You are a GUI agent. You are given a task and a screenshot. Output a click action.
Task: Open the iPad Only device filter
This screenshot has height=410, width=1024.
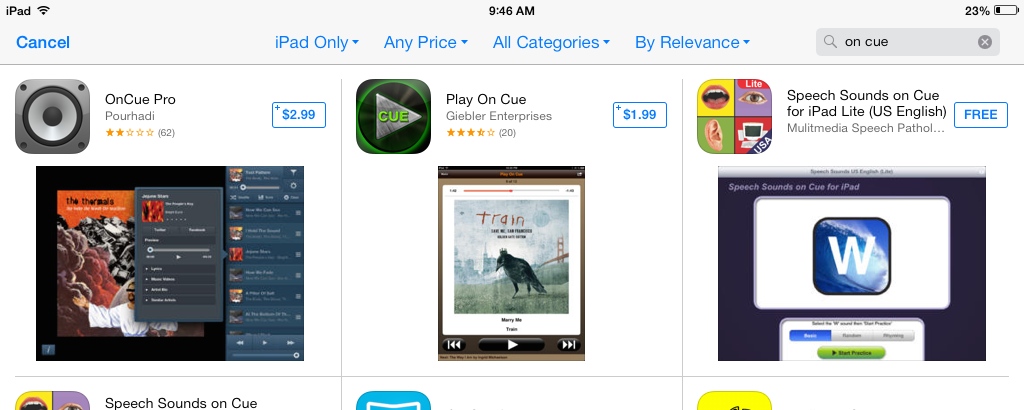(316, 42)
